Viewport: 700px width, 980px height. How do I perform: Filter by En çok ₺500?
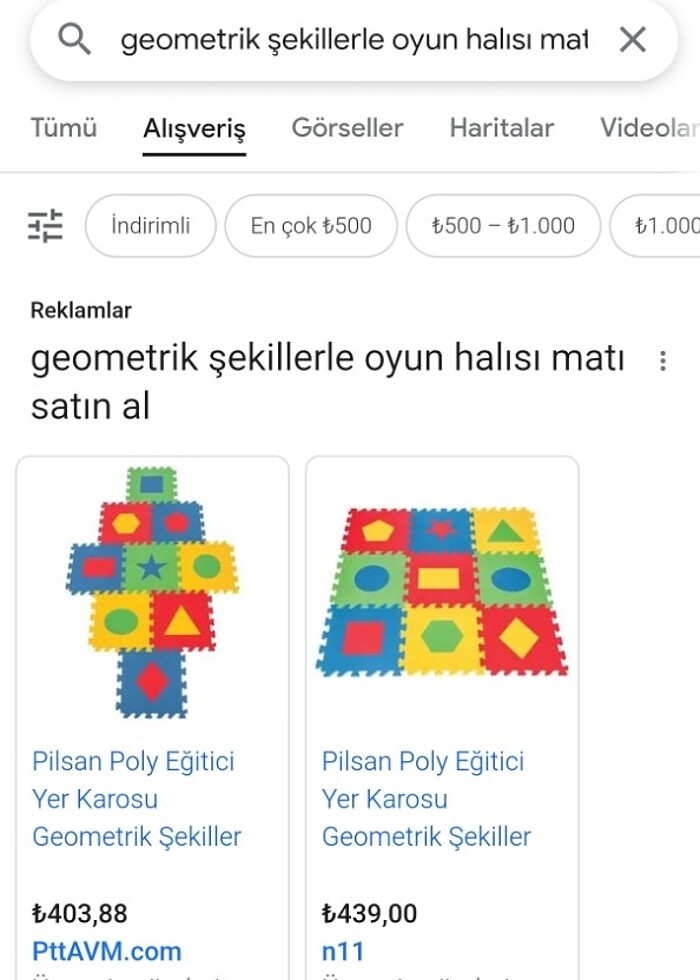coord(311,226)
